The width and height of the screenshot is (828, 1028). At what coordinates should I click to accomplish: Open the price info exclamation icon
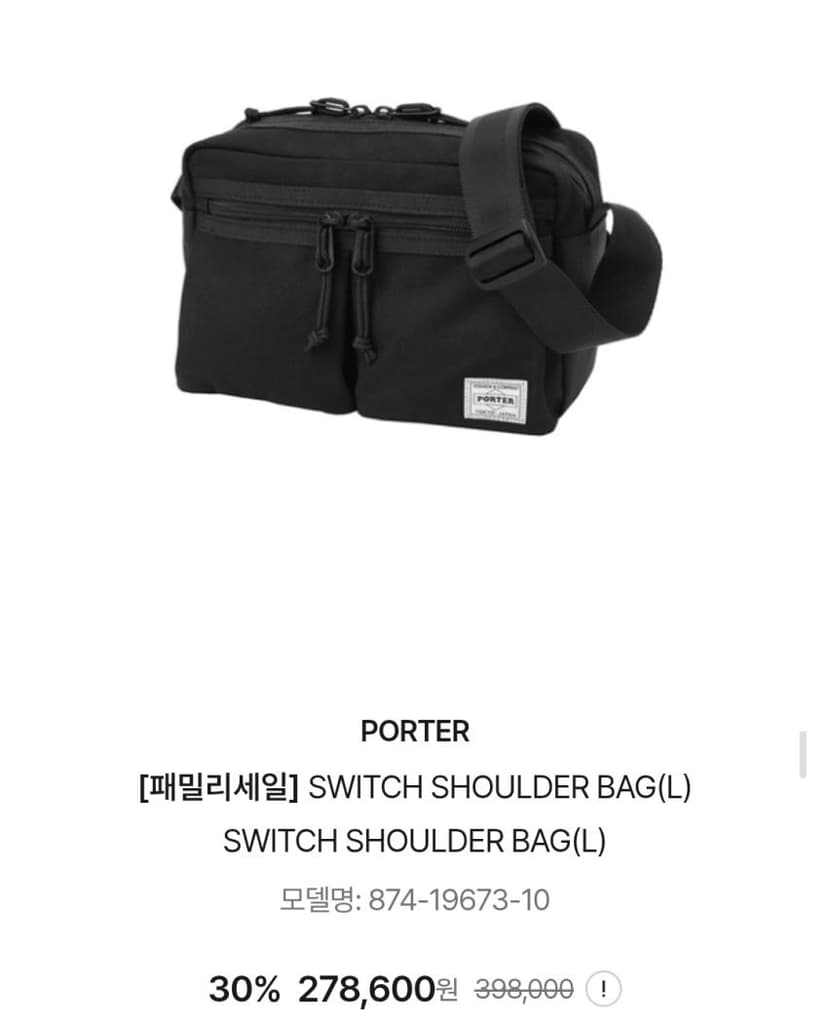(603, 988)
